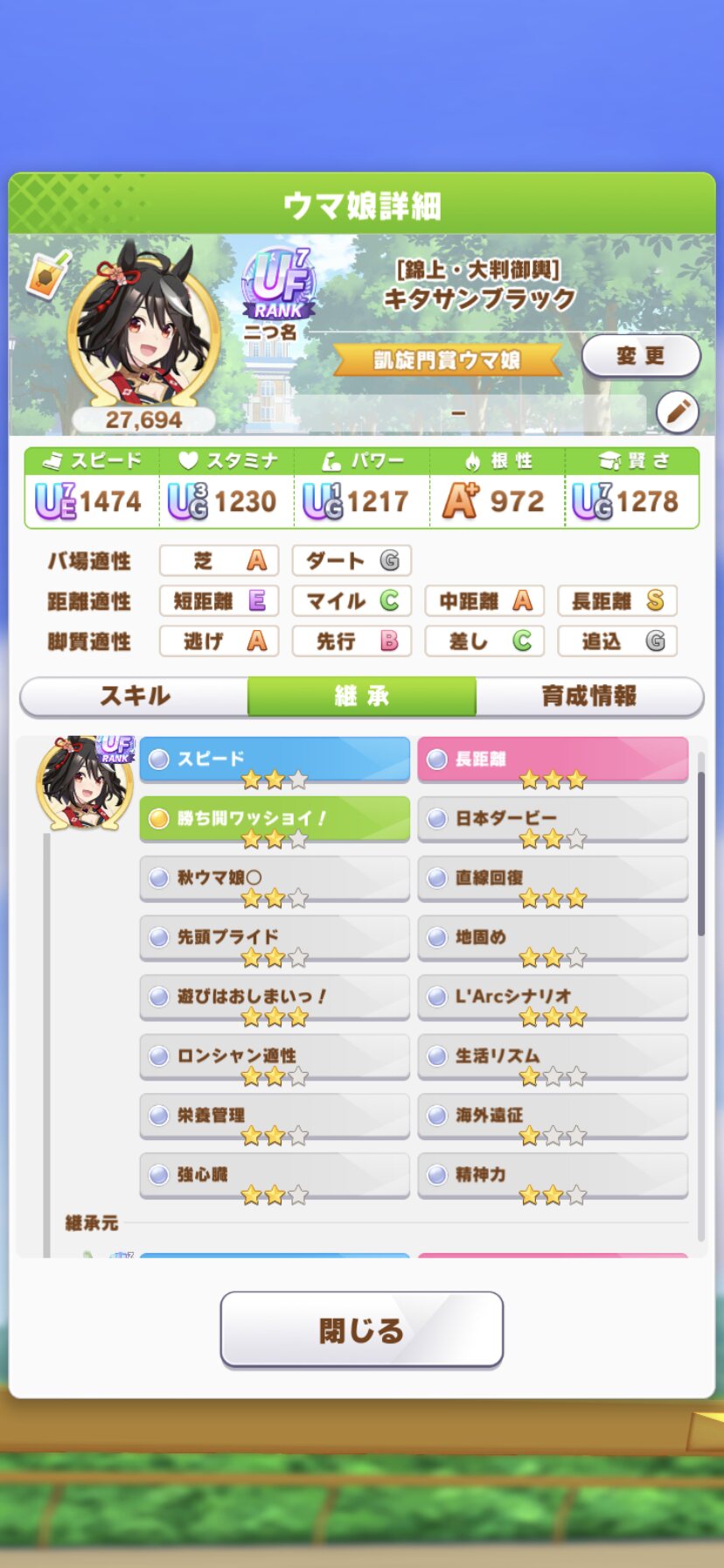View the 長距離 factor details
Screen dimensions: 724x1568
coord(553,759)
